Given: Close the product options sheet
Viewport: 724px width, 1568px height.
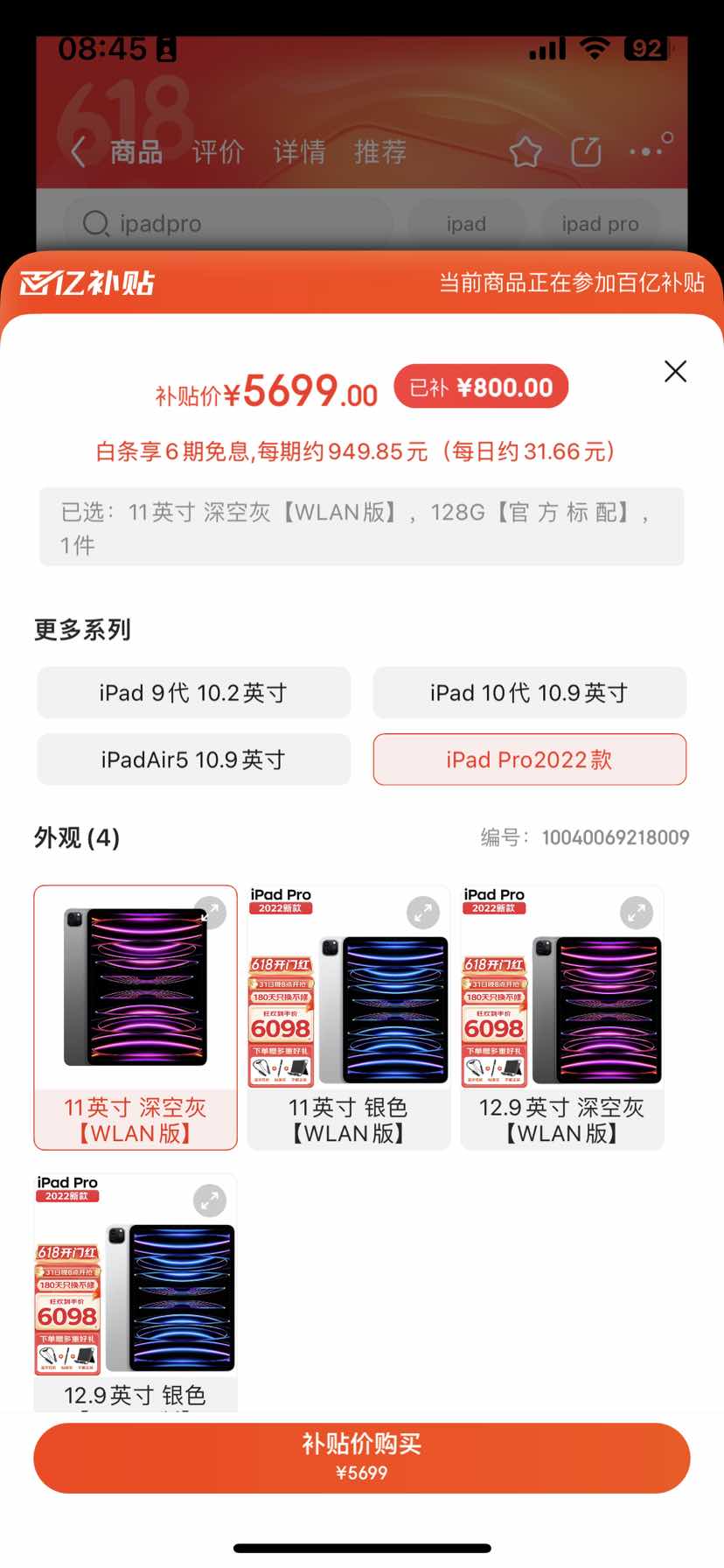Looking at the screenshot, I should [x=675, y=371].
